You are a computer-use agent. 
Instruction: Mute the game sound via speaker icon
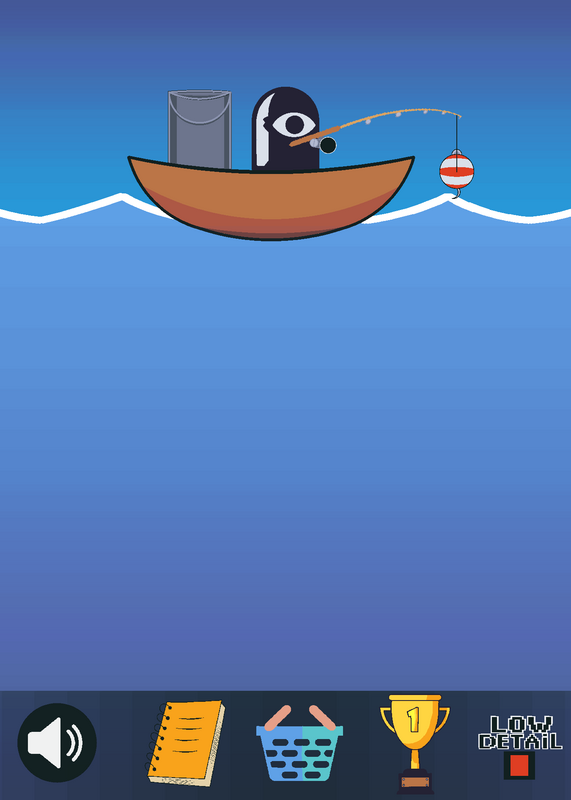pos(57,742)
